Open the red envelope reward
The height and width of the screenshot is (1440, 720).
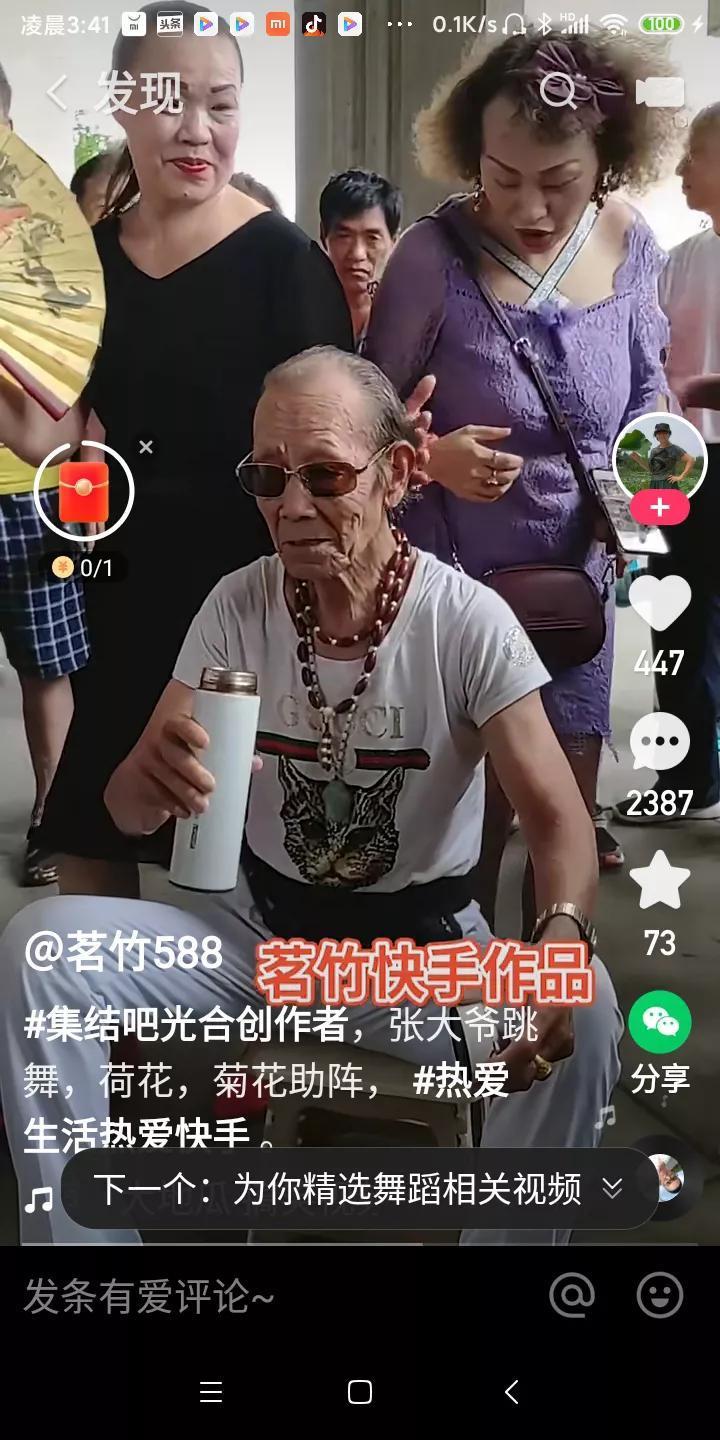point(84,492)
